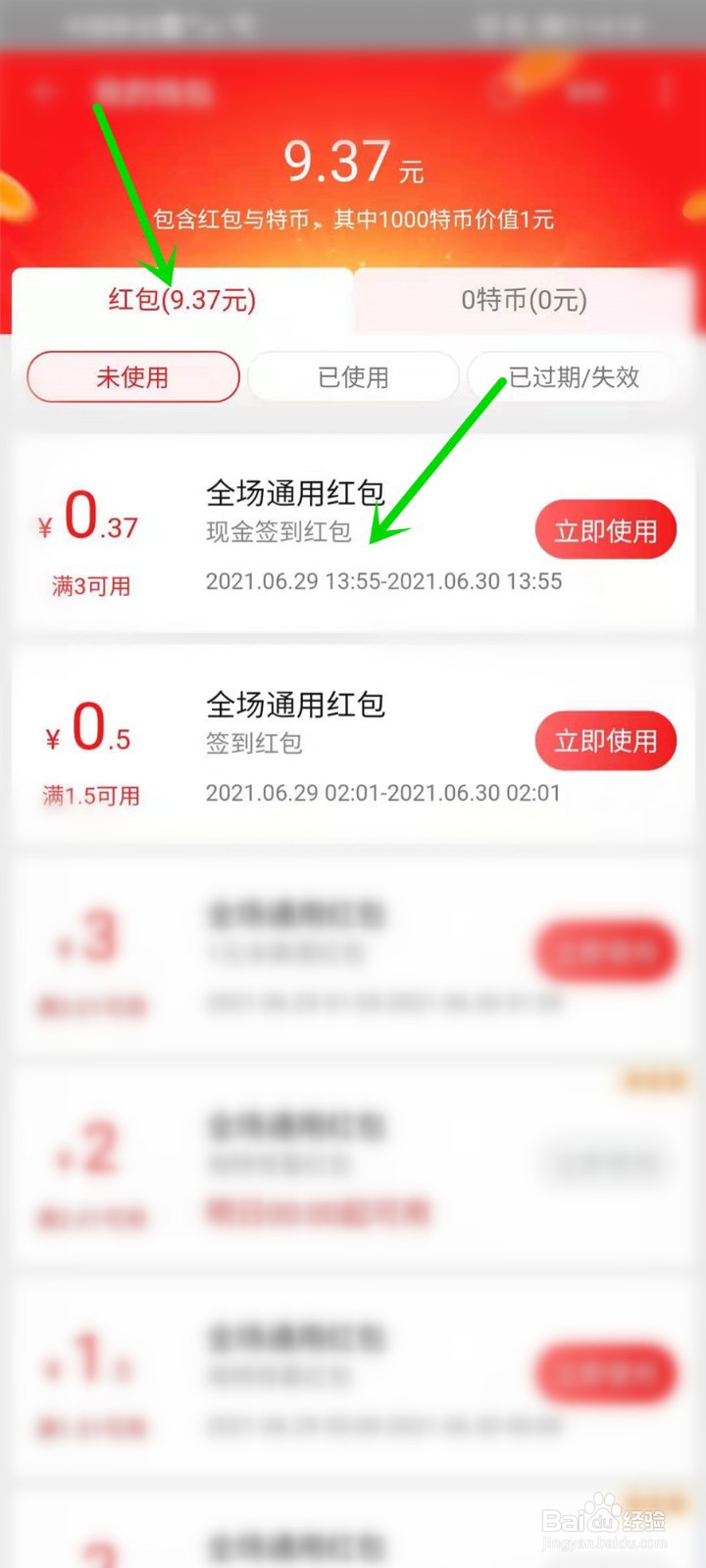Select the 已过期/失效 filter
706x1568 pixels.
tap(572, 377)
